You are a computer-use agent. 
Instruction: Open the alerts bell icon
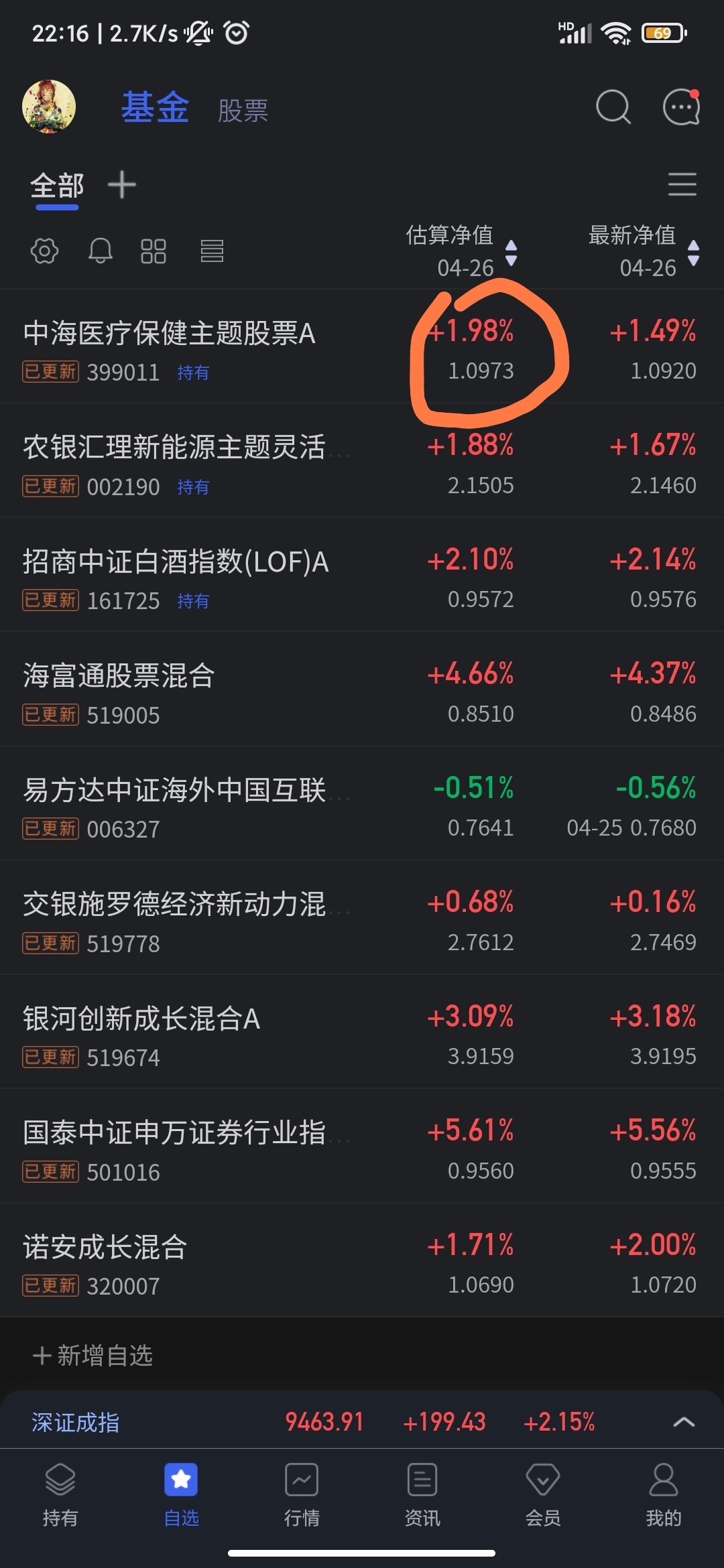coord(101,251)
